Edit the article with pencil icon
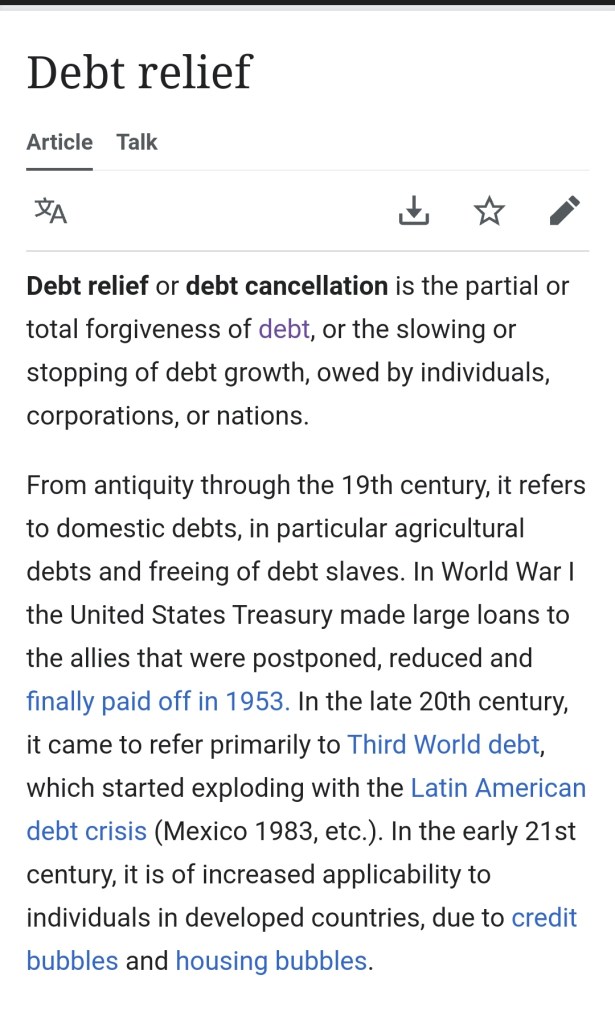 tap(564, 211)
